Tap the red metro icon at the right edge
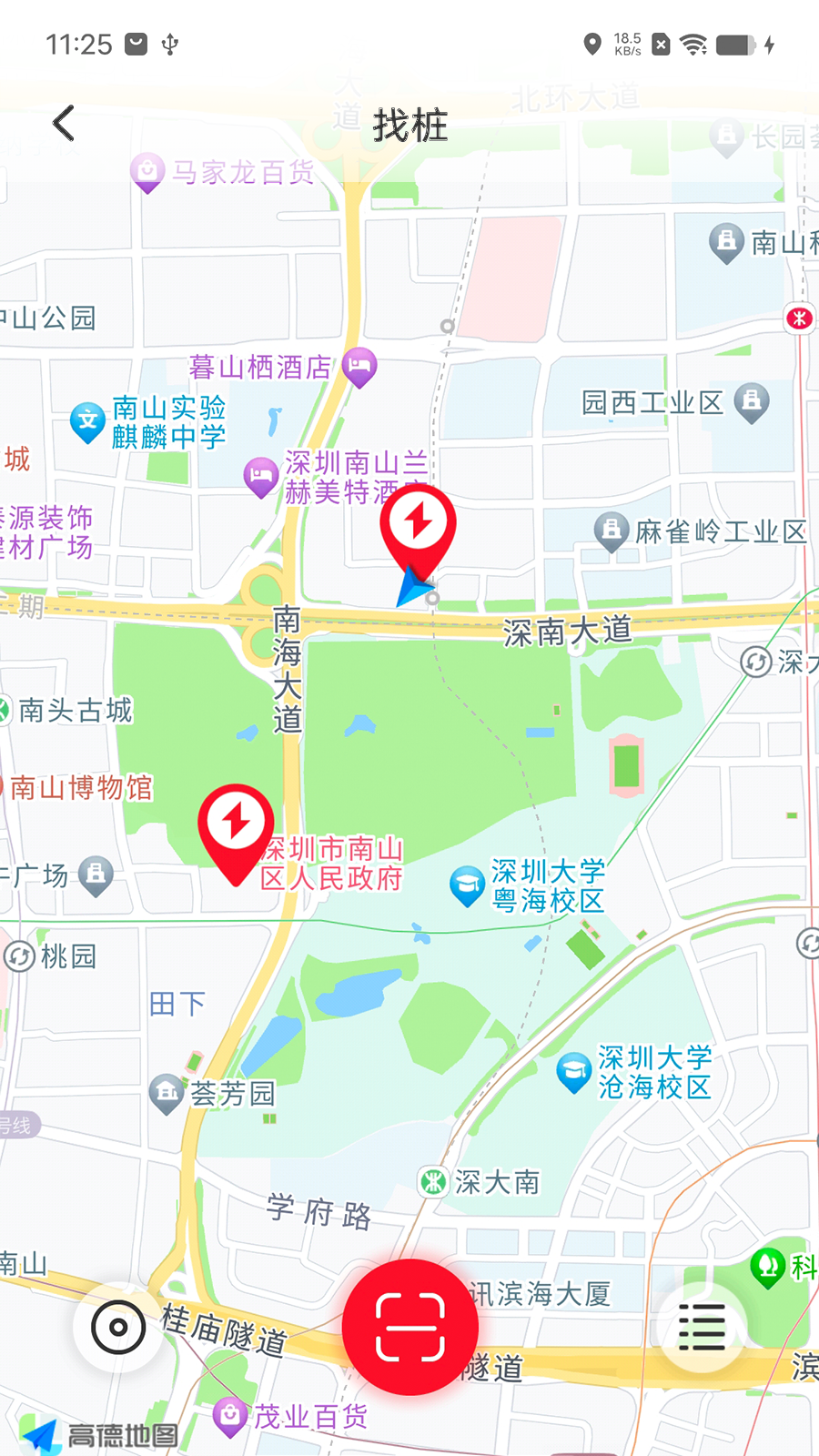Image resolution: width=819 pixels, height=1456 pixels. [x=798, y=318]
